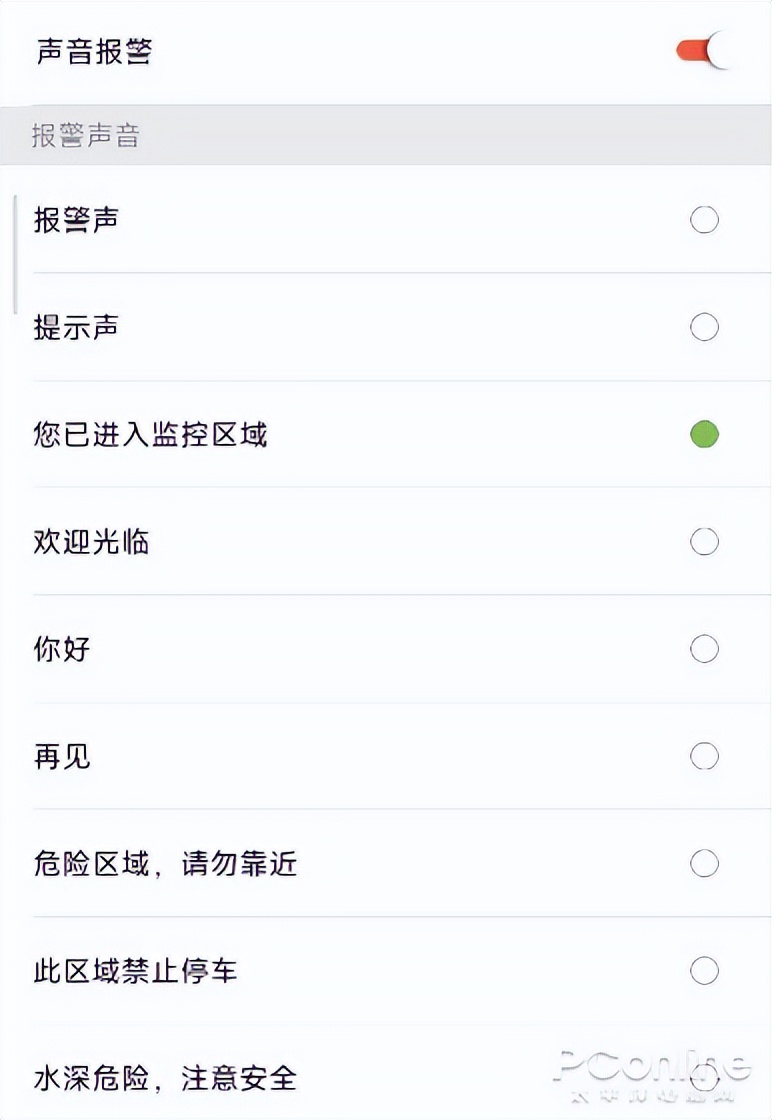Image resolution: width=772 pixels, height=1120 pixels.
Task: Select the 再见 radio button
Action: 704,757
